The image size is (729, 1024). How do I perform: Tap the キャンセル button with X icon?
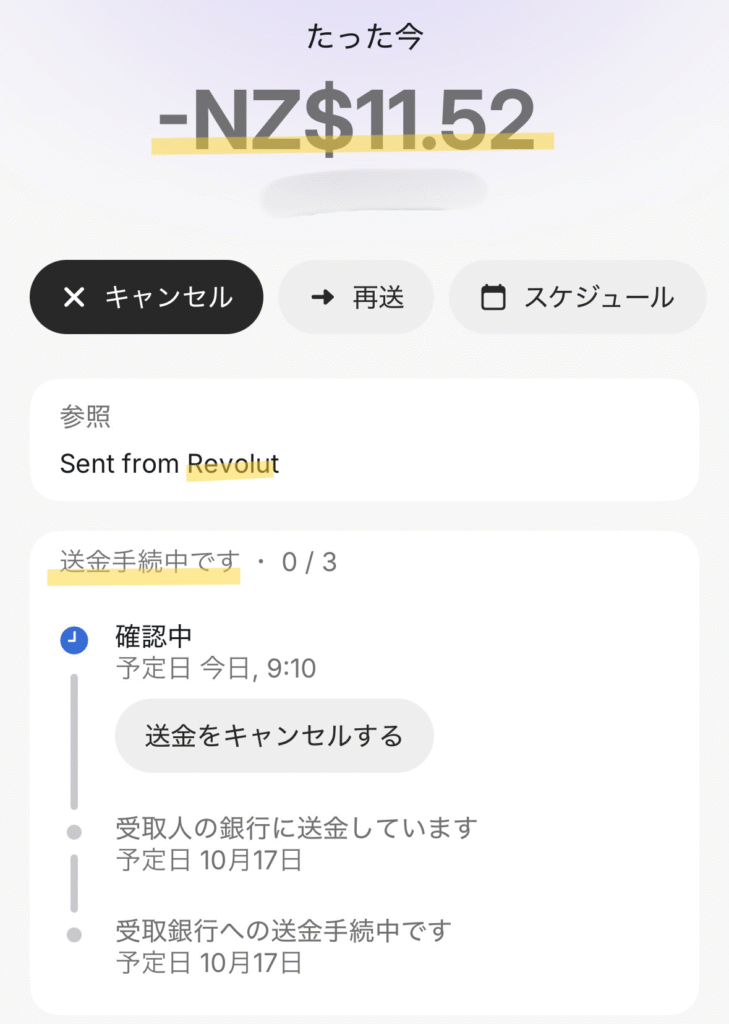point(146,297)
